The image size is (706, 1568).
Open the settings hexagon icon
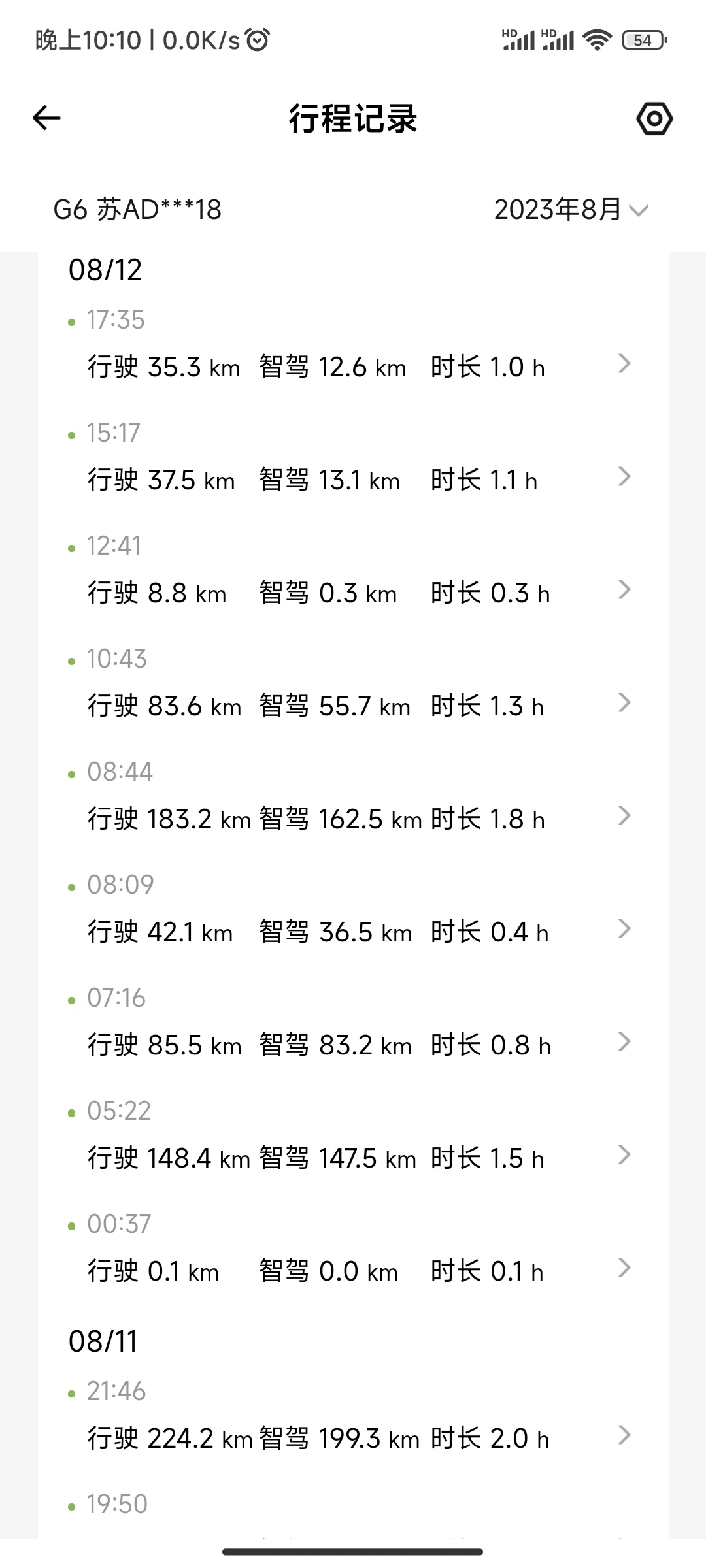[x=654, y=118]
